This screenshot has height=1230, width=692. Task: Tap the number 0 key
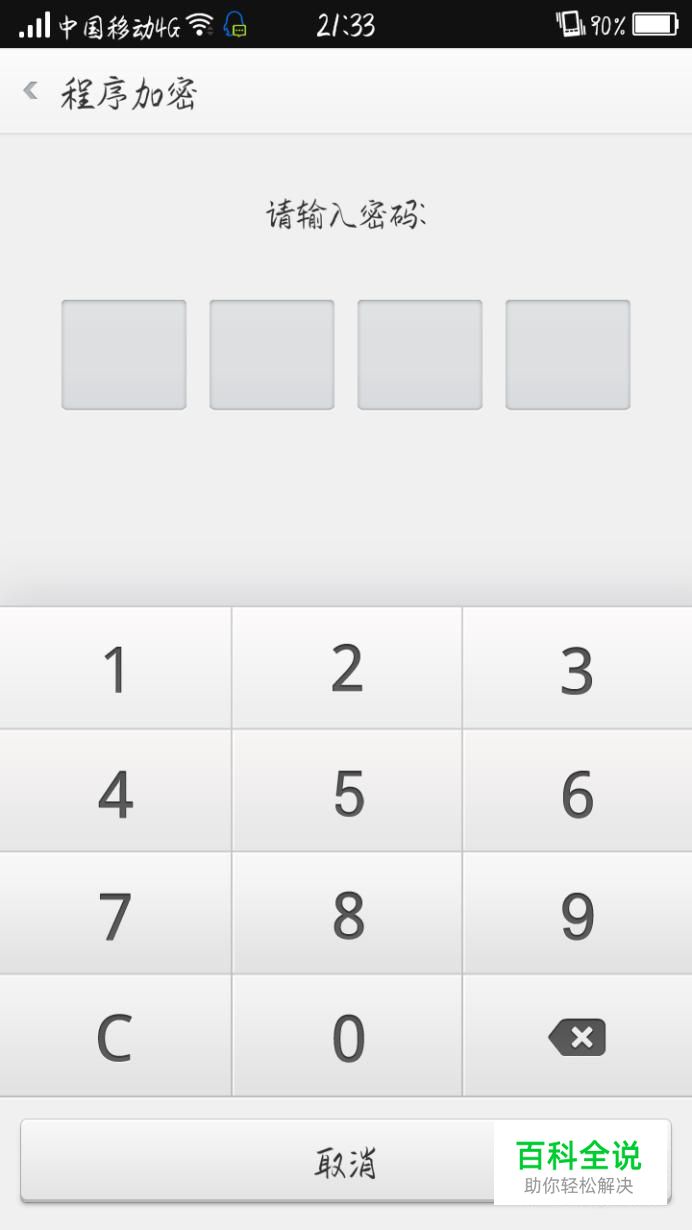347,1036
